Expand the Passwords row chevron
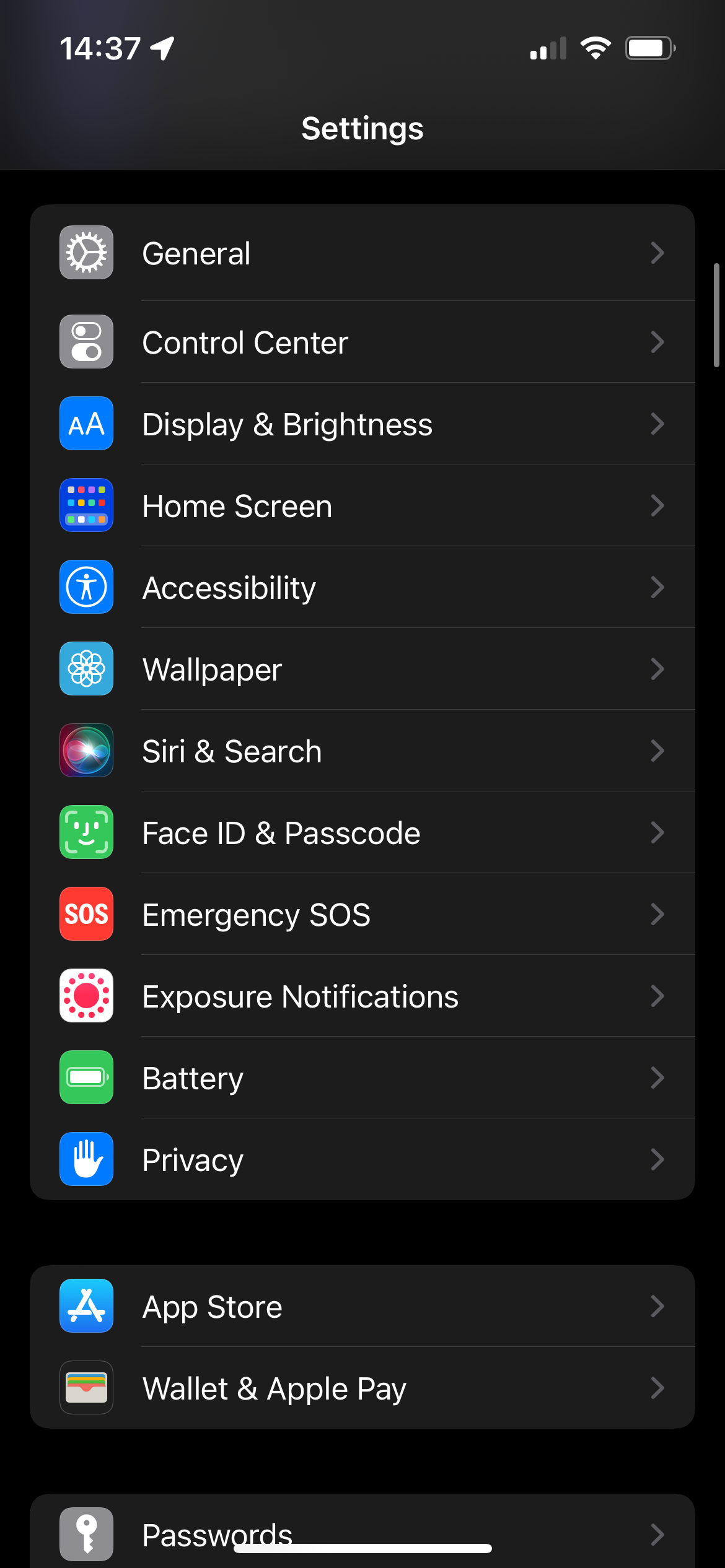The height and width of the screenshot is (1568, 725). click(x=657, y=1531)
